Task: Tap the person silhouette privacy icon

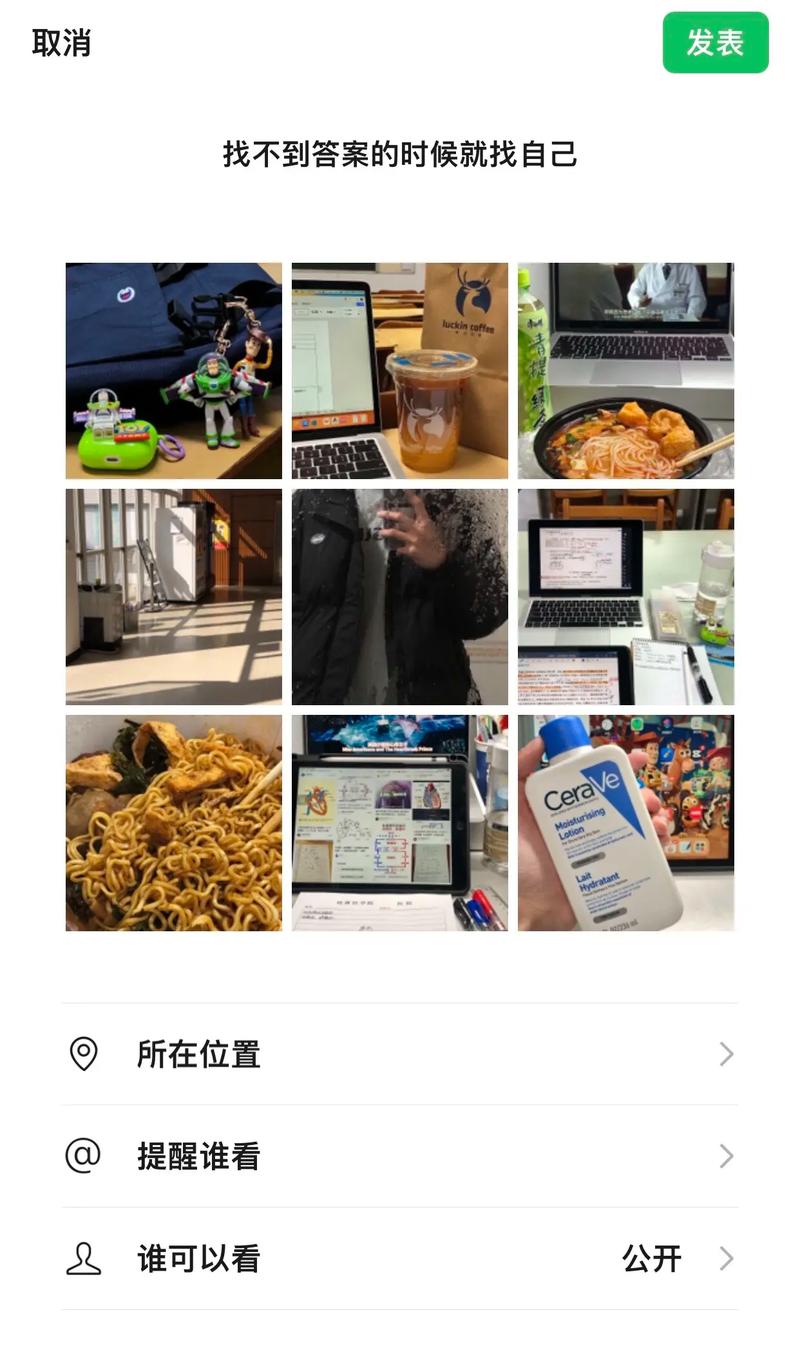Action: pos(84,1257)
